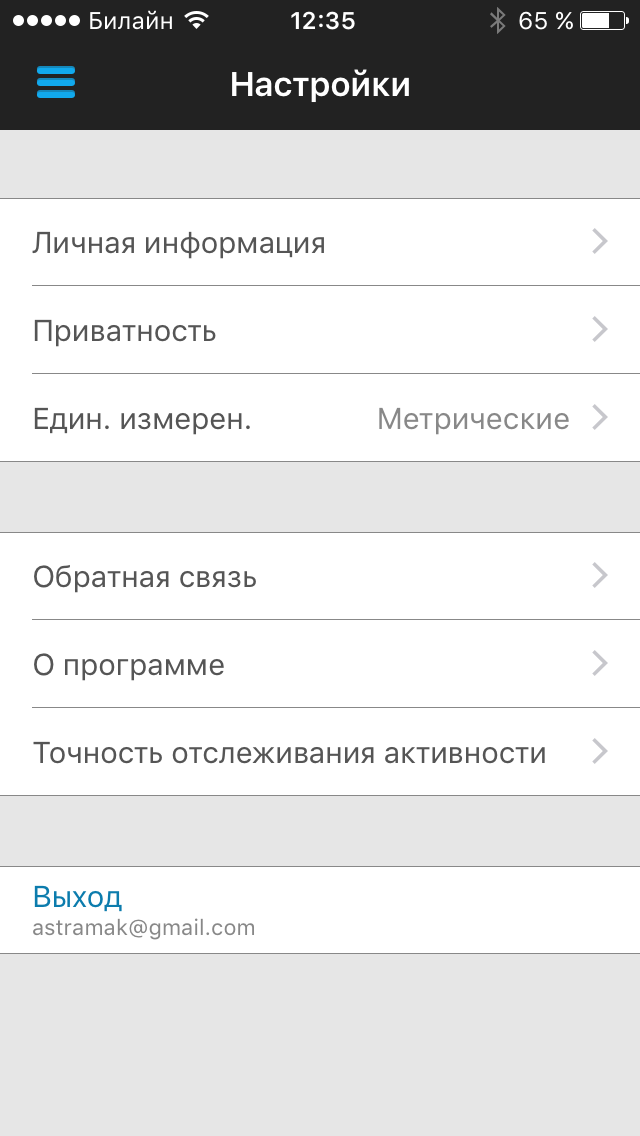Image resolution: width=640 pixels, height=1136 pixels.
Task: Change Един. измерен. units setting
Action: point(320,418)
